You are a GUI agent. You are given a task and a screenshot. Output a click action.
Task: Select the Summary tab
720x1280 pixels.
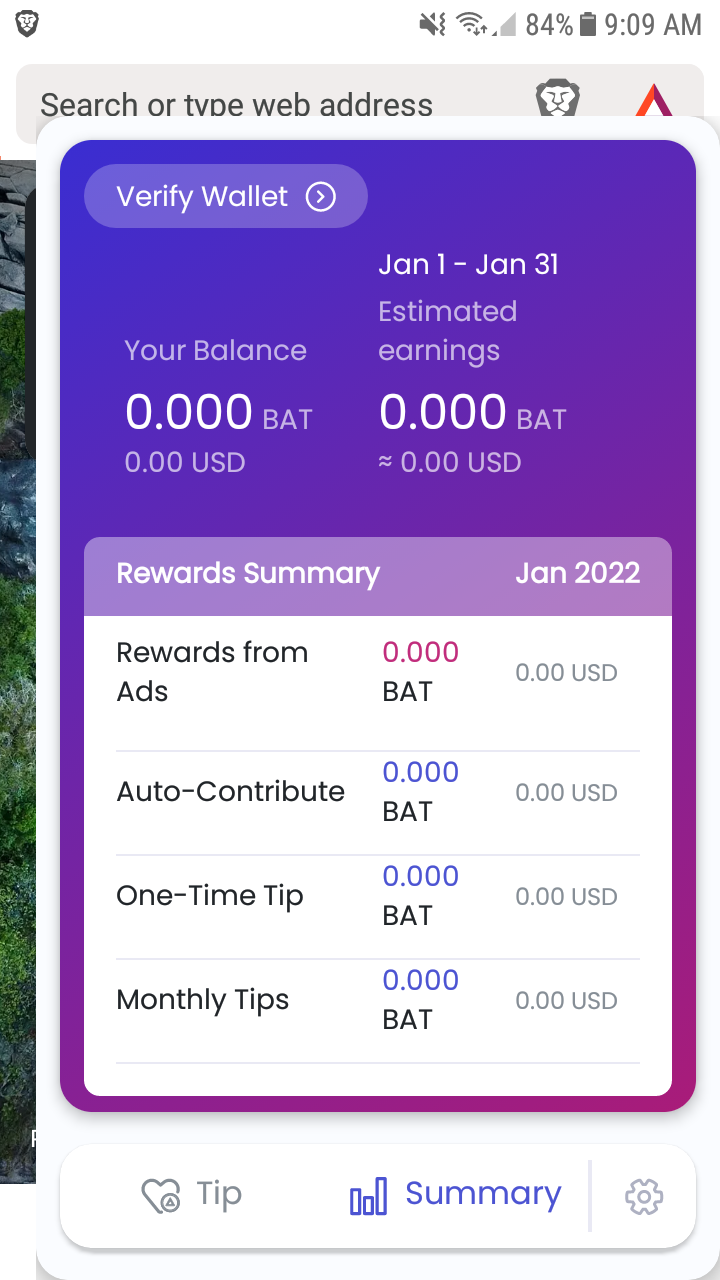click(456, 1195)
